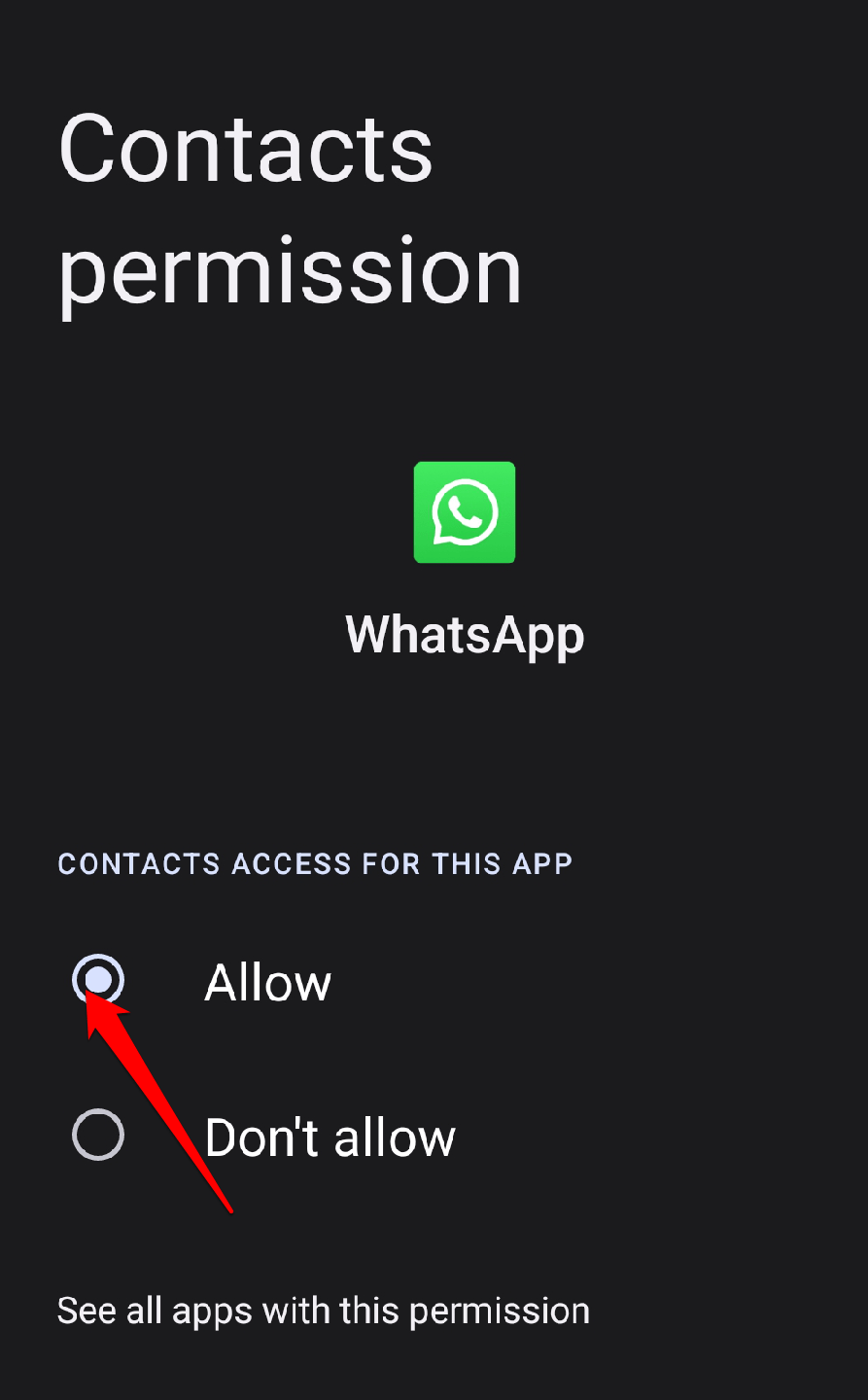868x1400 pixels.
Task: Tap the CONTACTS ACCESS FOR THIS APP header
Action: (315, 863)
